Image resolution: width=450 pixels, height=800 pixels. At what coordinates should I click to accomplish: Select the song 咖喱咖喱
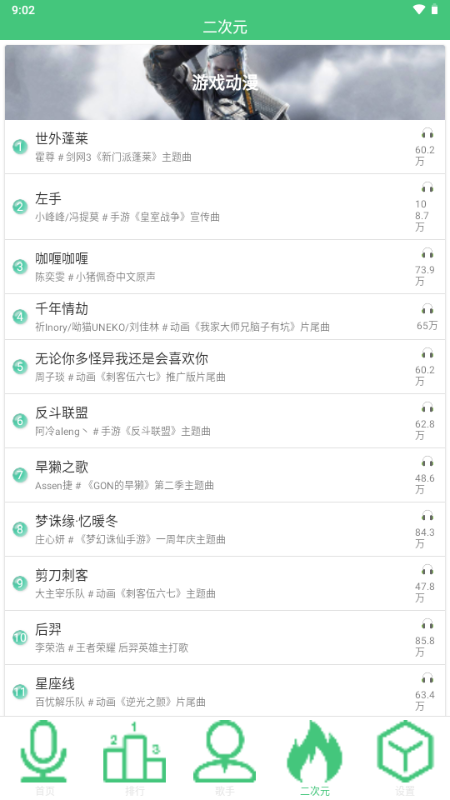pos(225,267)
